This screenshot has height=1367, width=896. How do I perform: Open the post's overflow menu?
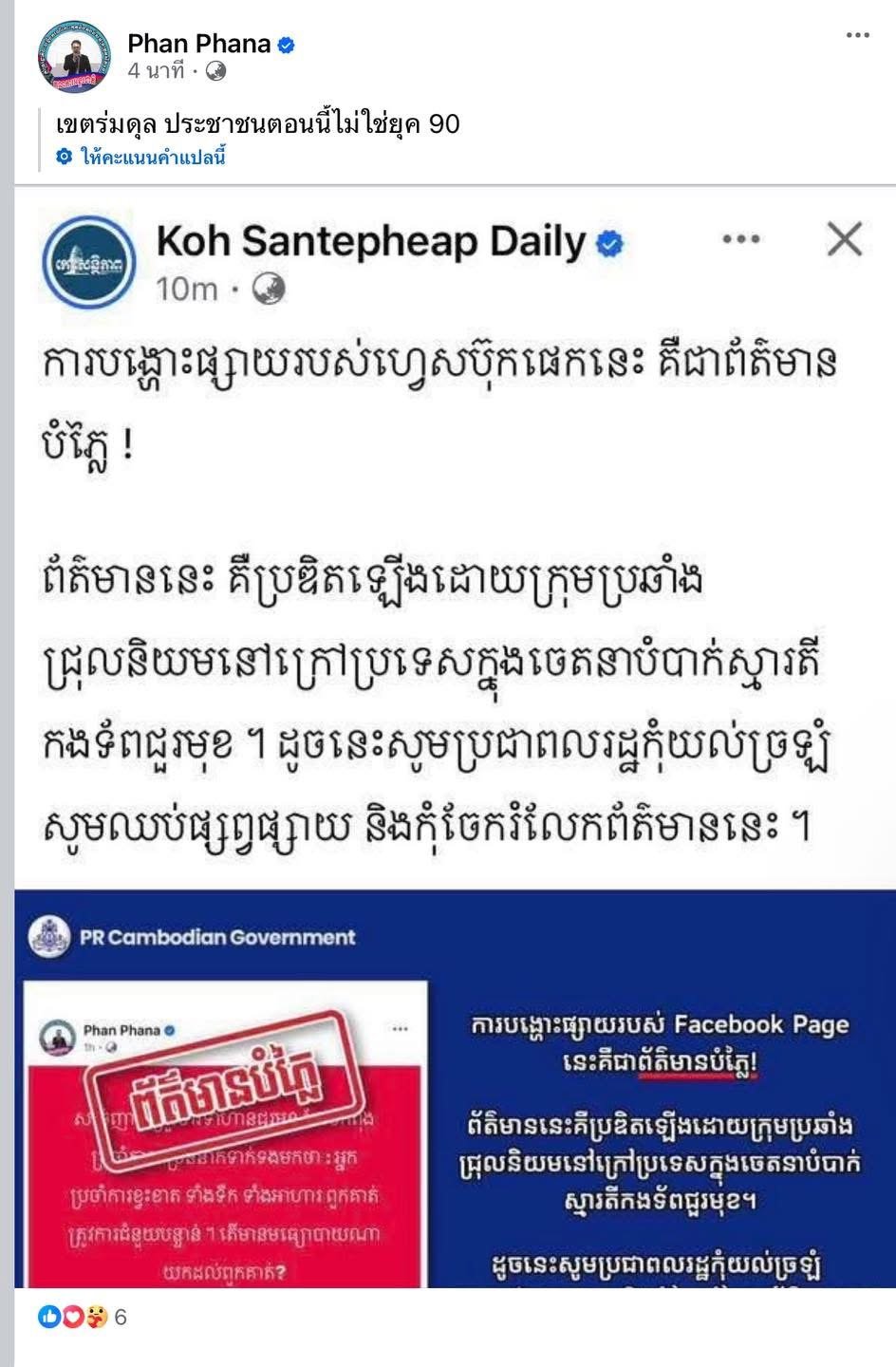point(857,36)
